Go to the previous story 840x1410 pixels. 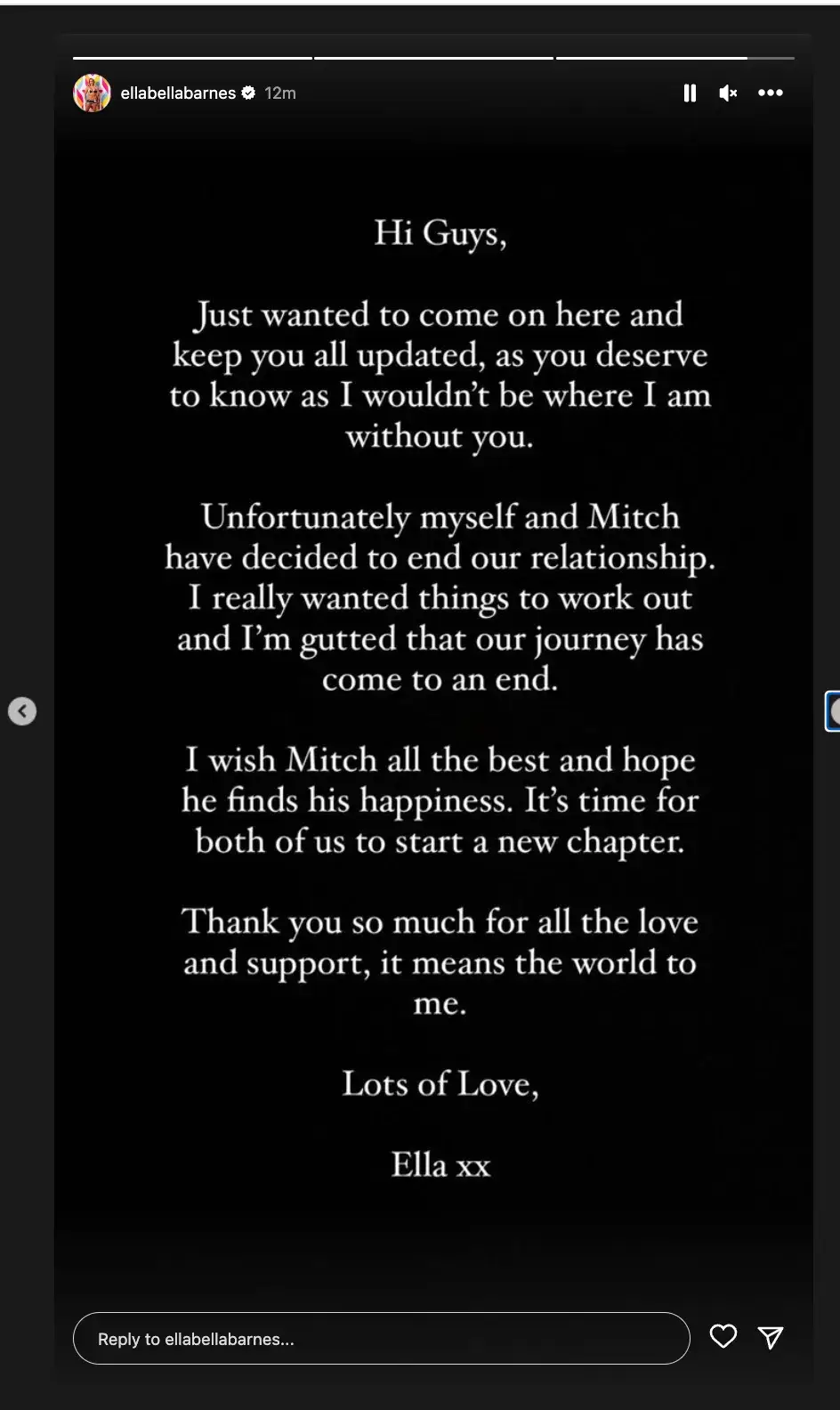[22, 711]
